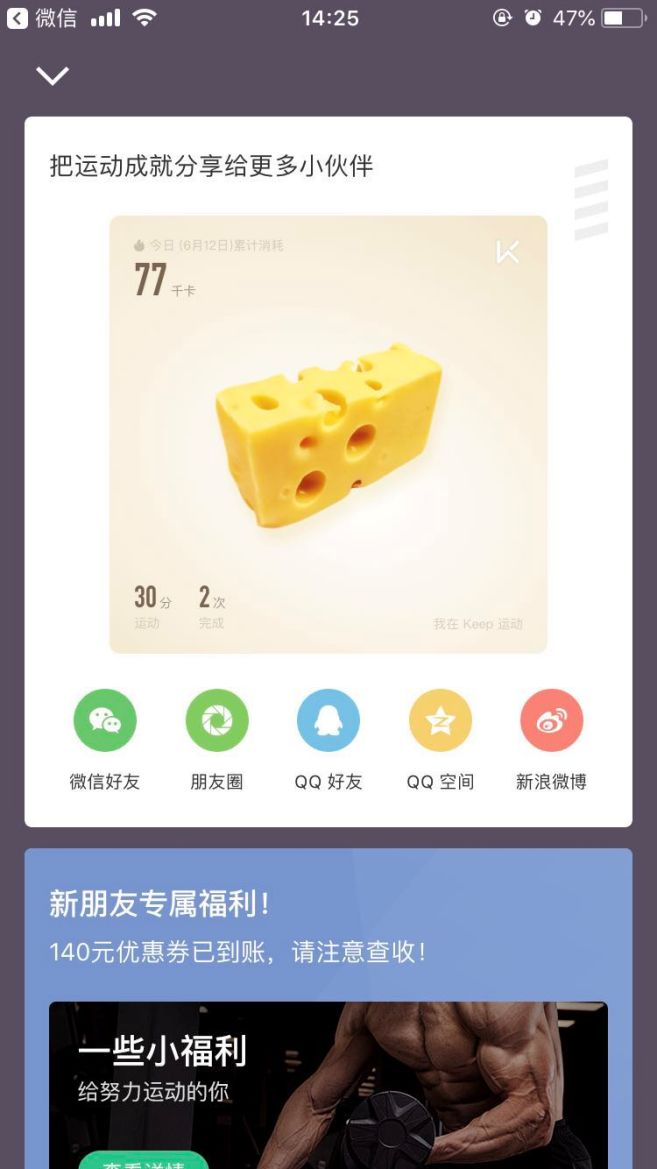Tap the 查看详情 button
Screen dimensions: 657x1169
(x=143, y=1161)
